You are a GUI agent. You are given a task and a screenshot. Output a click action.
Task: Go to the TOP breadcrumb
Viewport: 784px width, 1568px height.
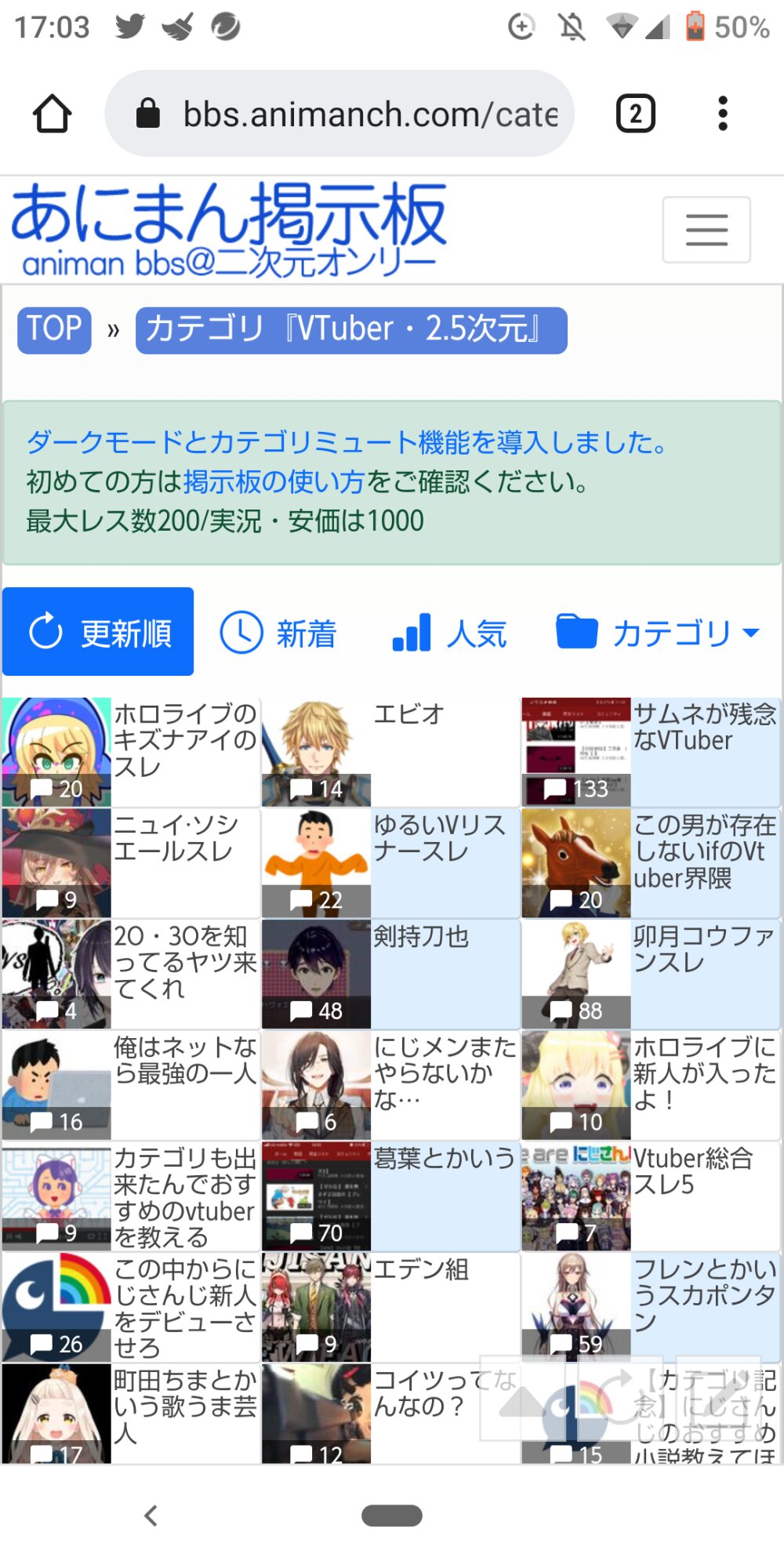(54, 330)
